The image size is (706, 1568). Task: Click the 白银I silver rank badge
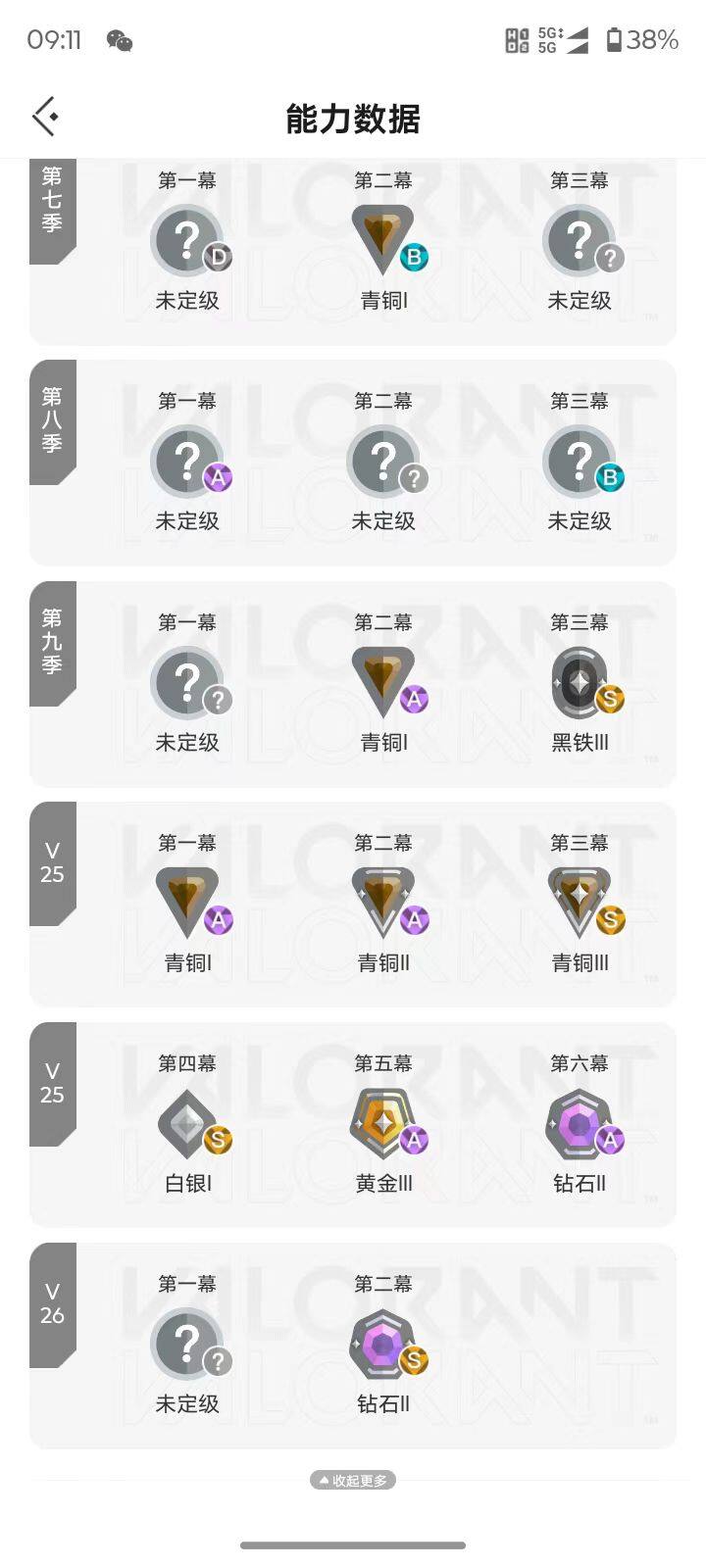187,1121
